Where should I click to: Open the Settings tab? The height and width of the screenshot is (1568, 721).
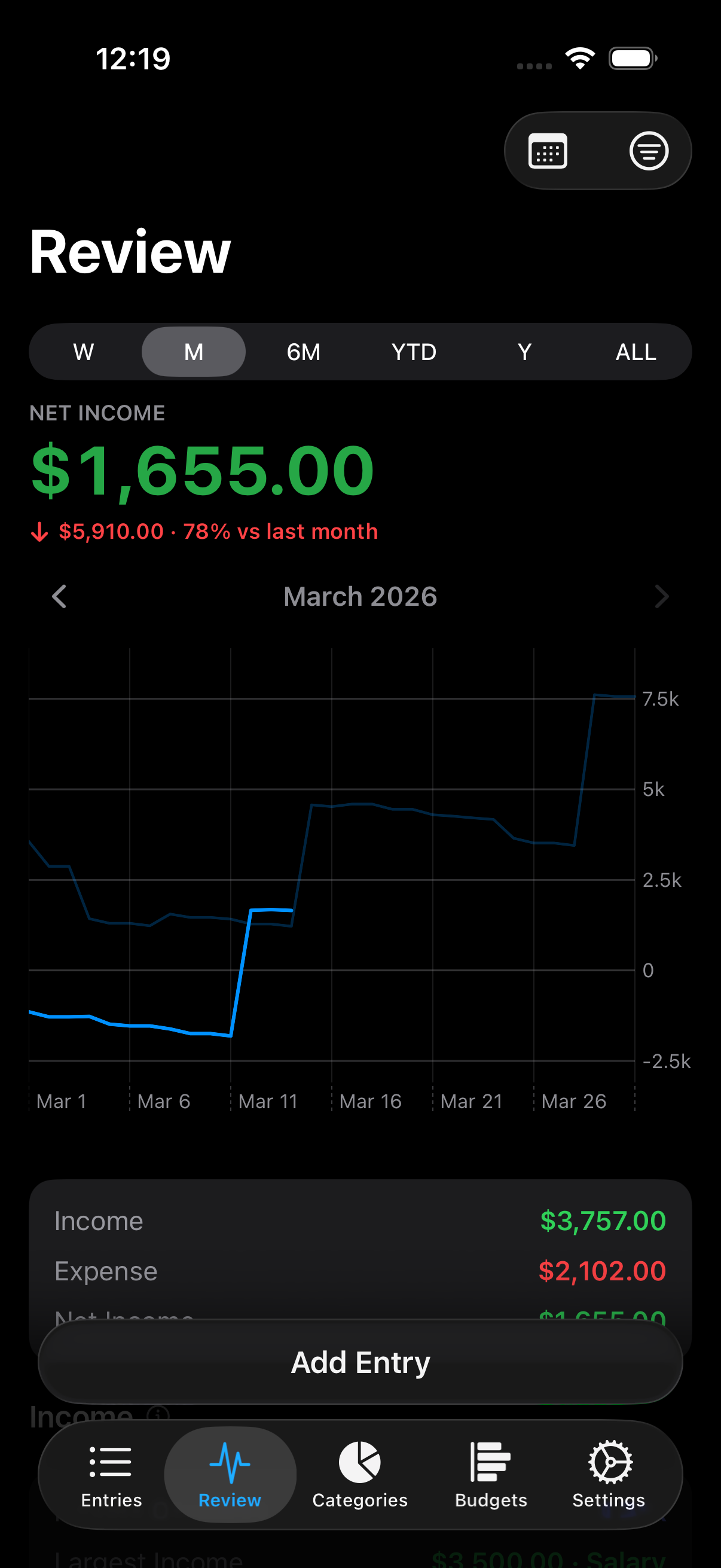click(x=609, y=1474)
